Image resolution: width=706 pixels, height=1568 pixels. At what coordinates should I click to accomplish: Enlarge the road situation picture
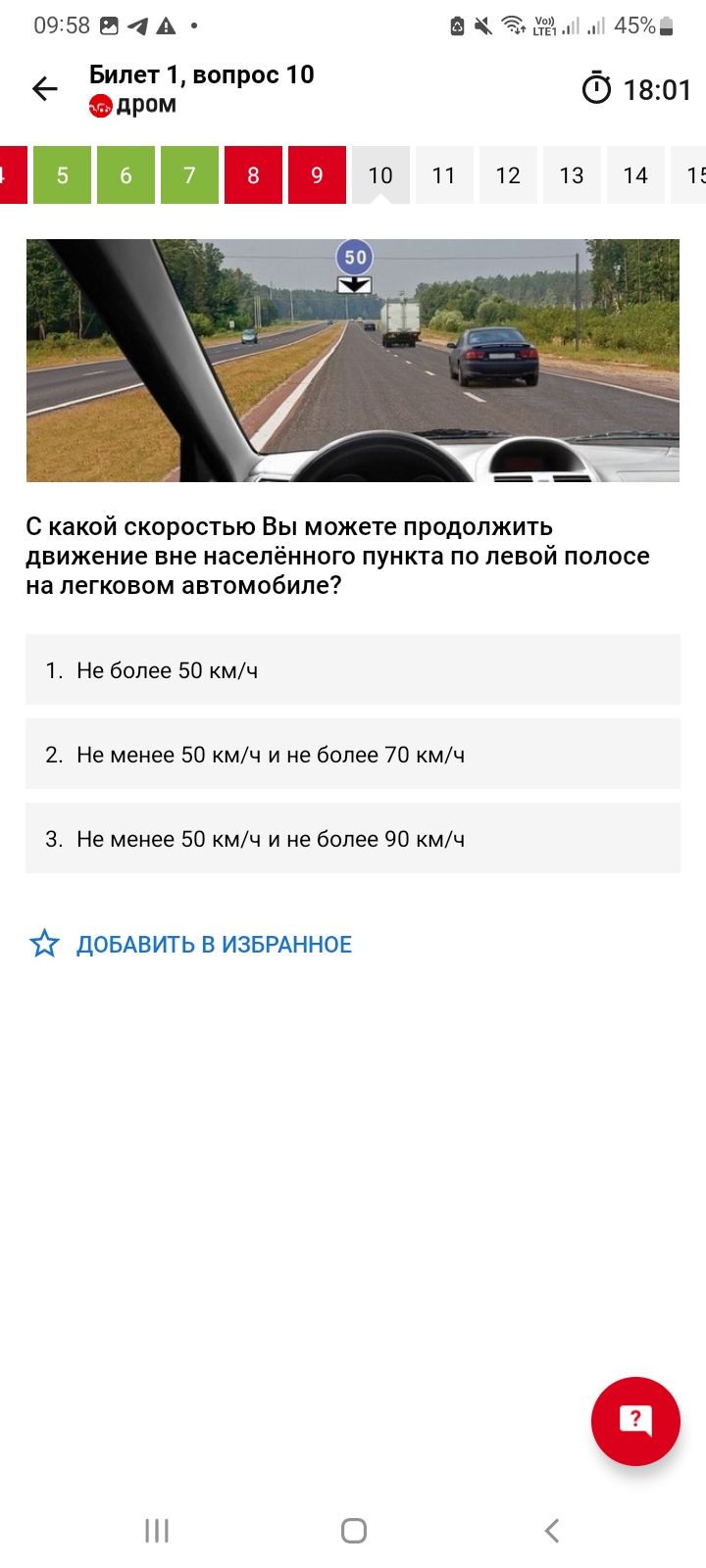pyautogui.click(x=353, y=361)
